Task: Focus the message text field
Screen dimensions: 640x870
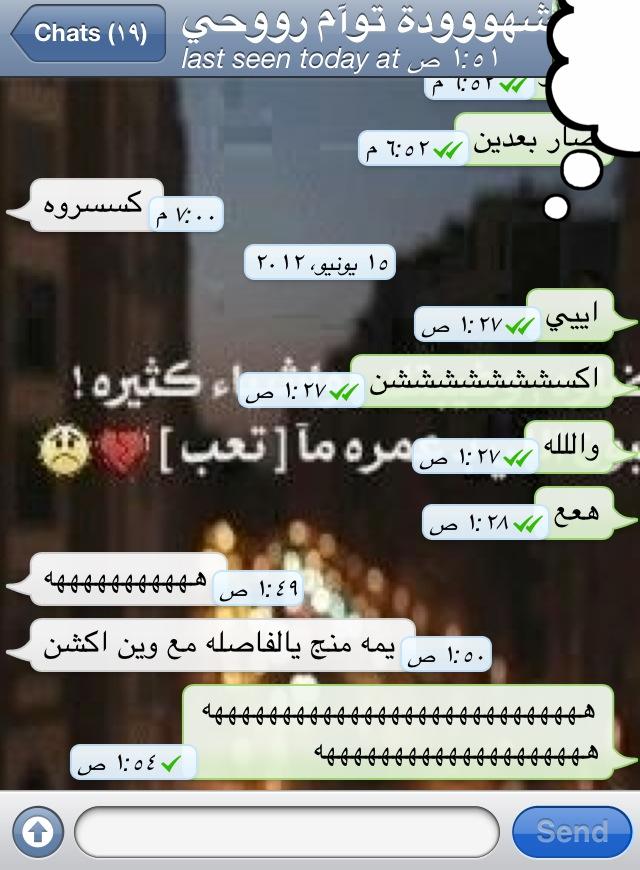Action: coord(286,831)
